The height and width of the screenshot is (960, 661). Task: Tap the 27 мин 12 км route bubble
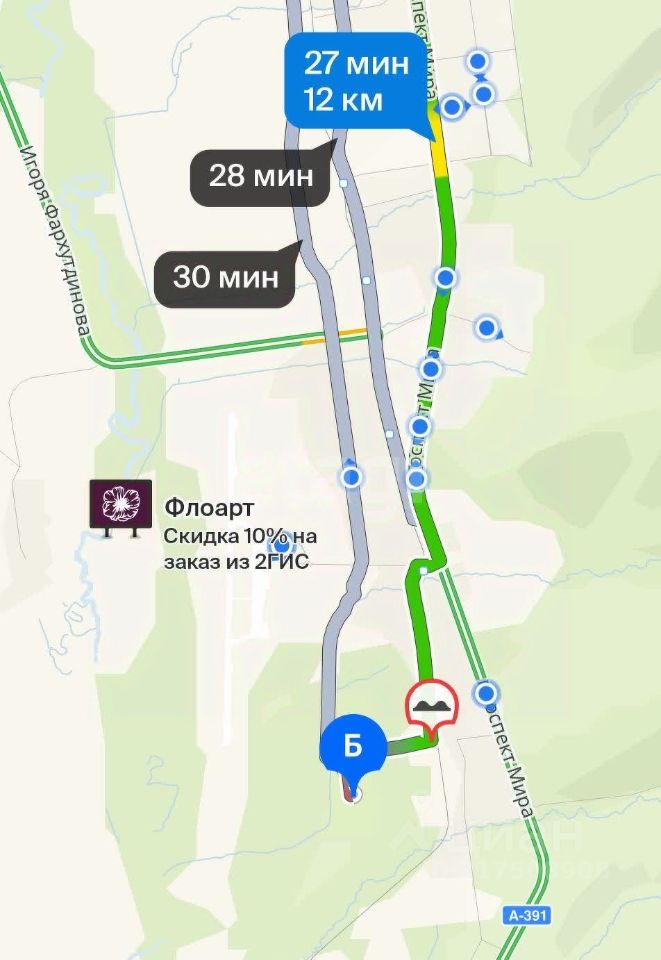point(357,81)
